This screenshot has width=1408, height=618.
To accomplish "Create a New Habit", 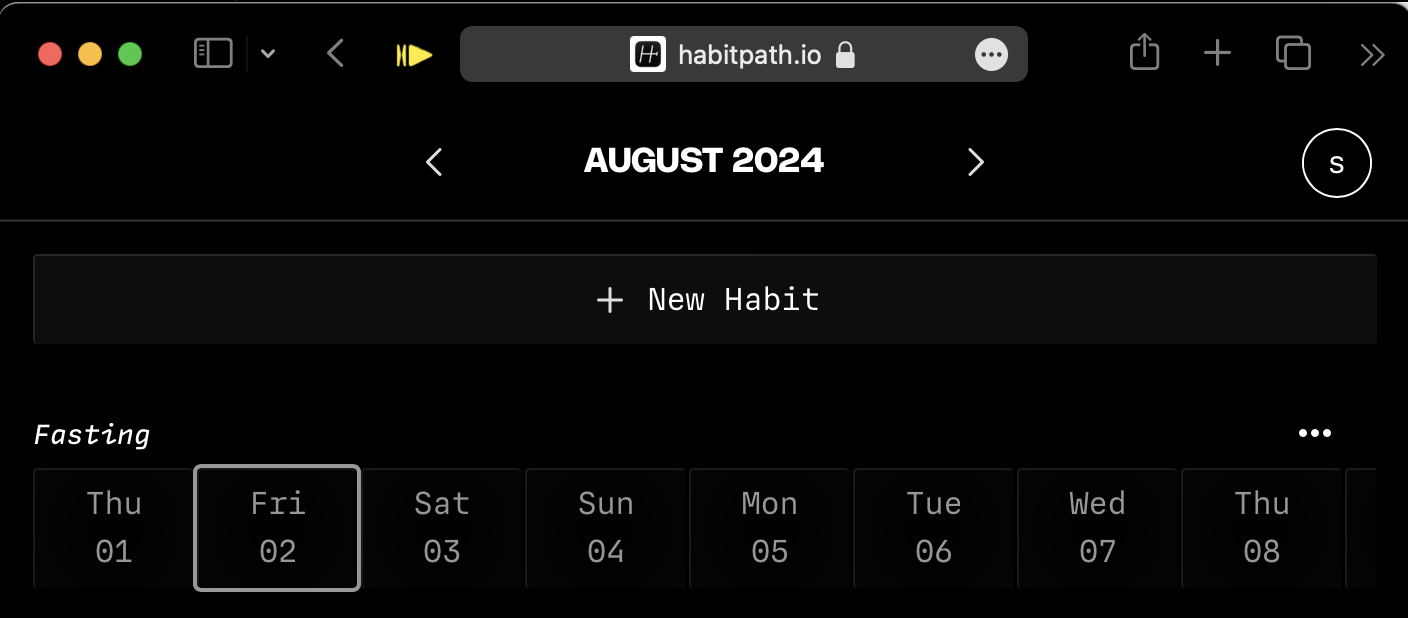I will coord(705,299).
